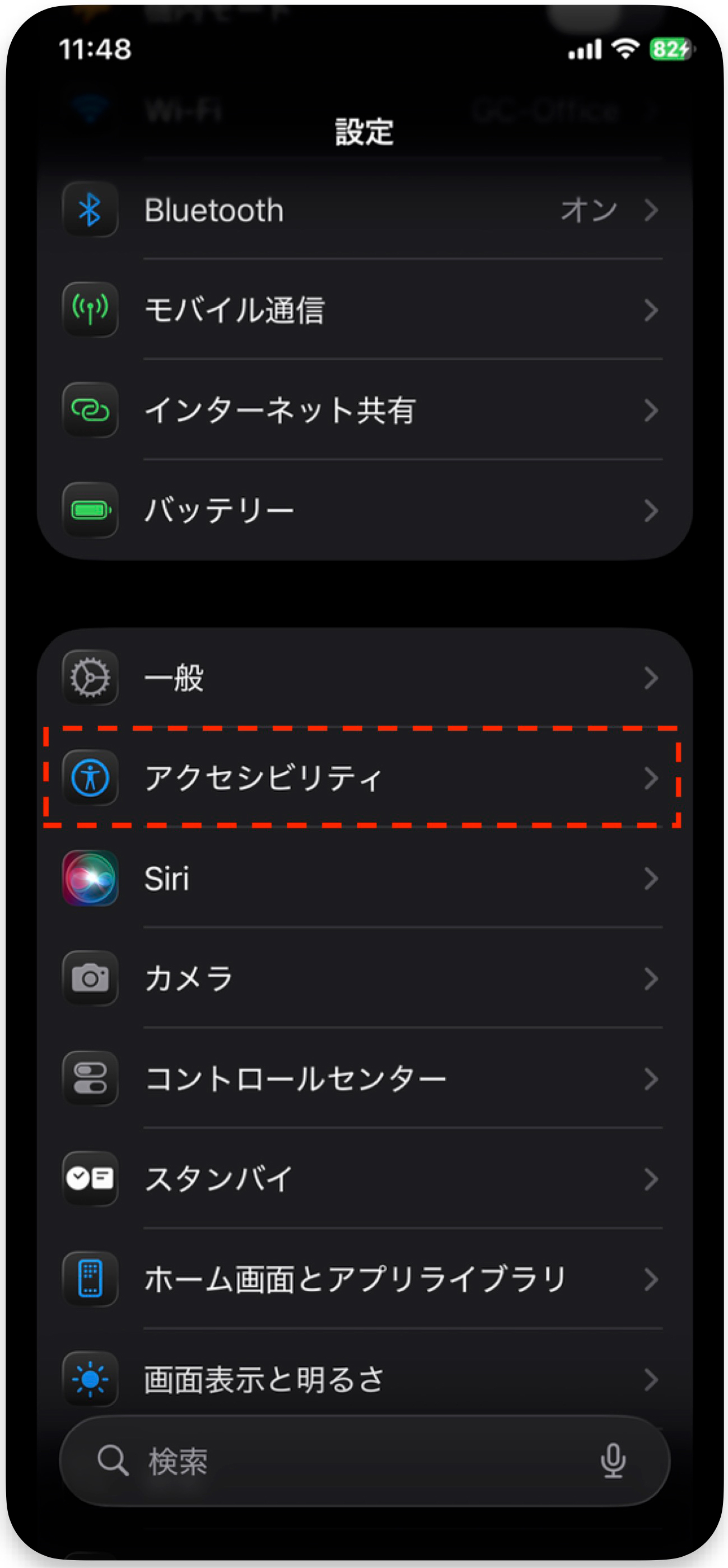Screen dimensions: 728x1568
Task: Open 画面表示と明るさ settings
Action: [364, 1379]
